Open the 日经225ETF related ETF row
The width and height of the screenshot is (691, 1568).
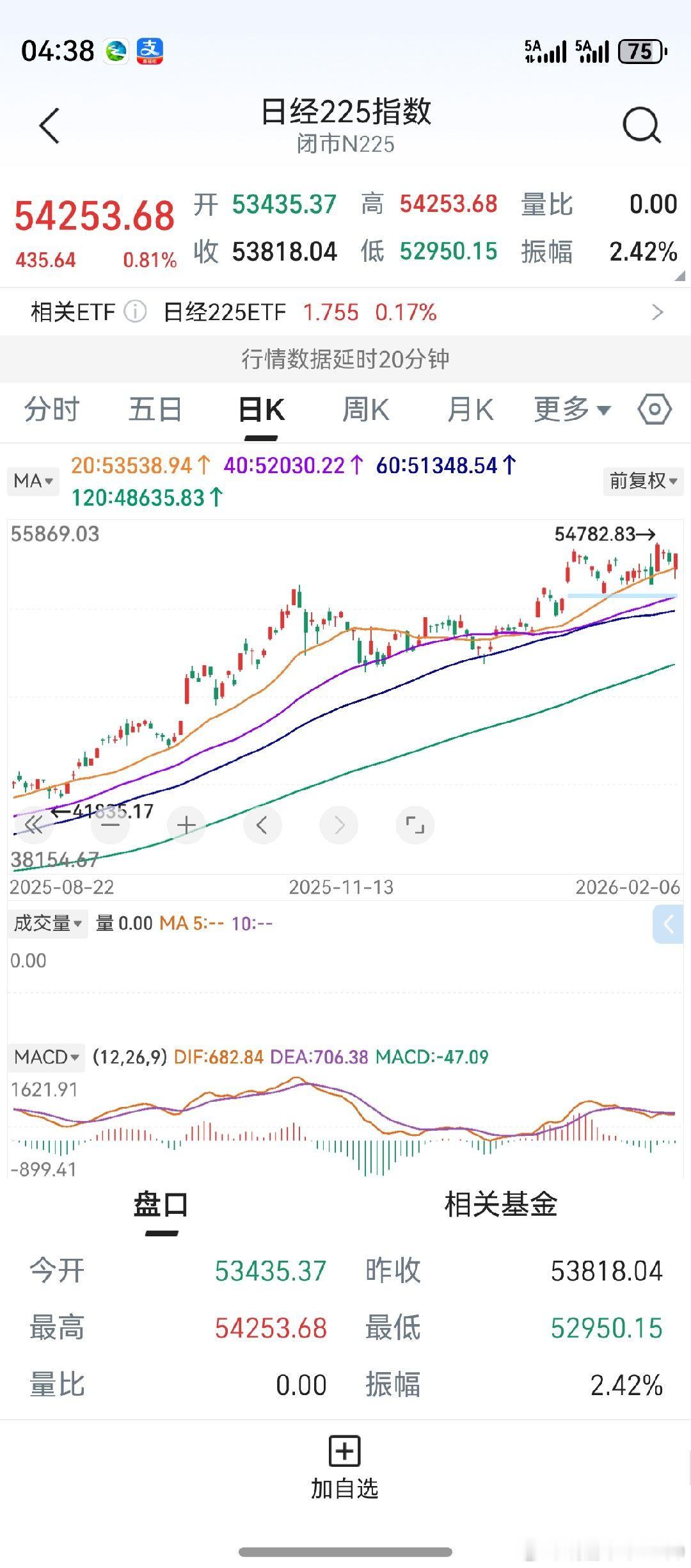point(345,312)
